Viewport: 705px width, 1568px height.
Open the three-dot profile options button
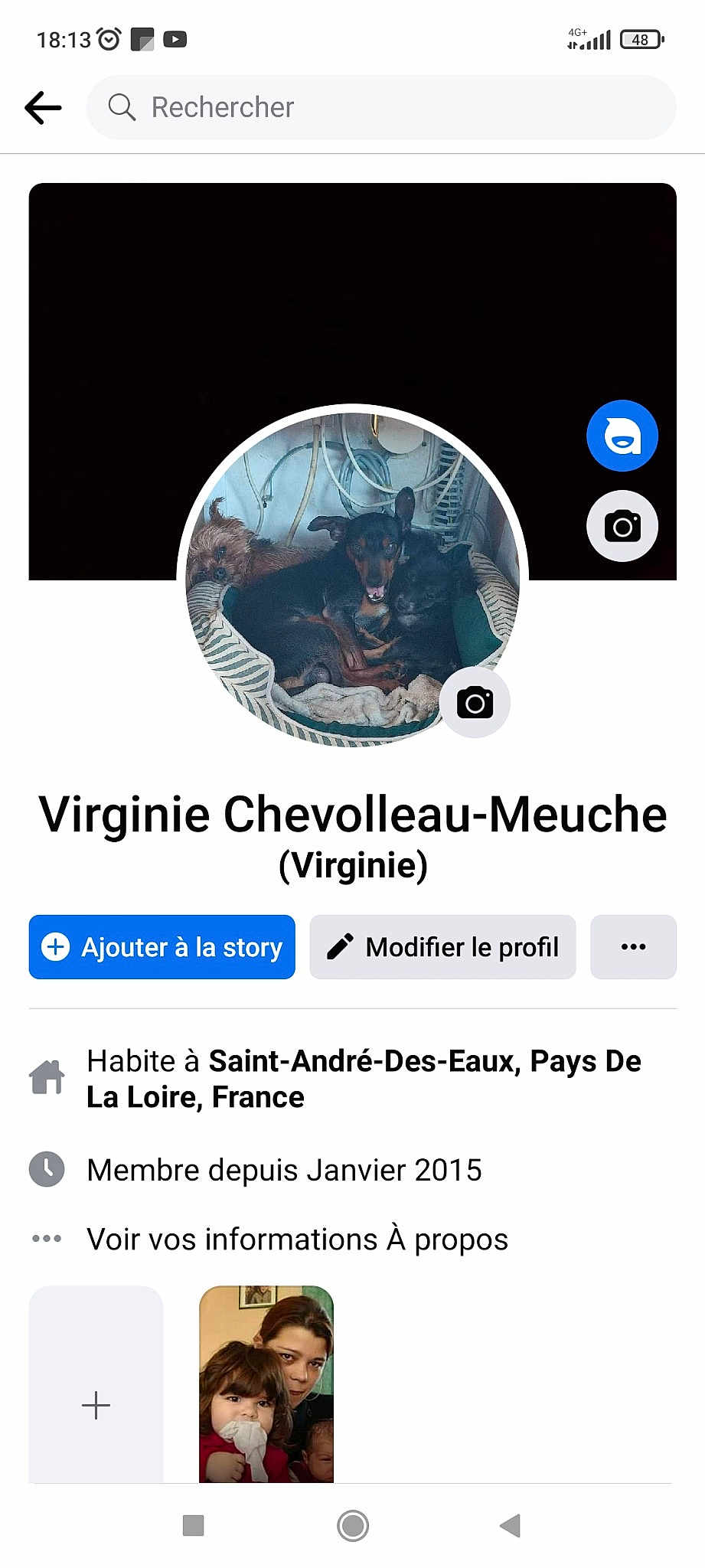(x=633, y=947)
